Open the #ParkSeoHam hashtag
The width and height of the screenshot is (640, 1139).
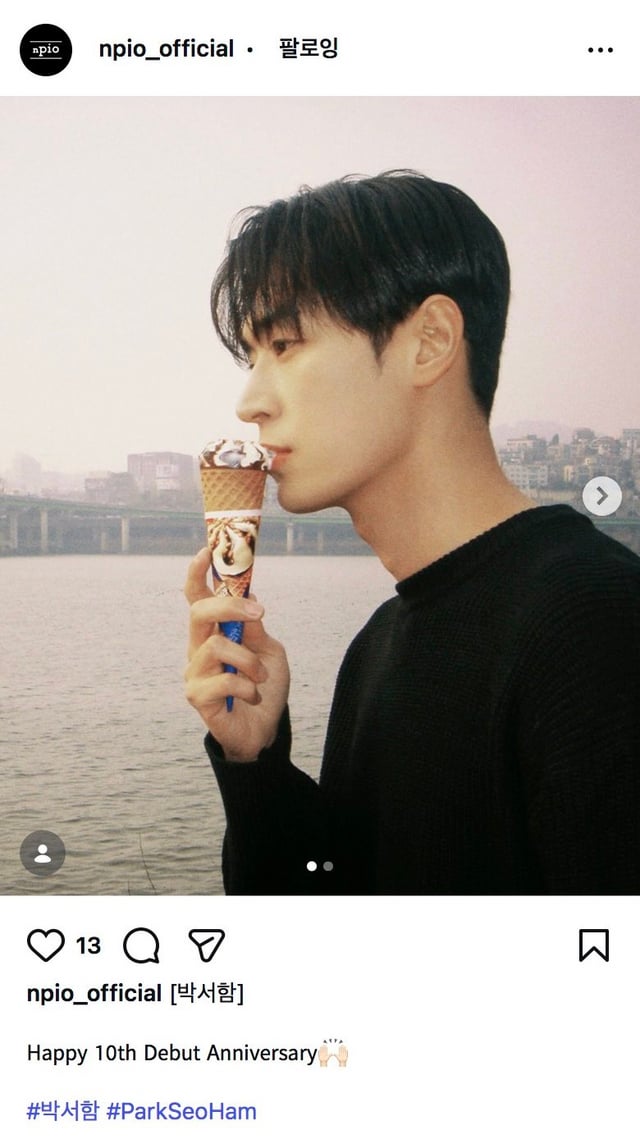coord(181,1111)
